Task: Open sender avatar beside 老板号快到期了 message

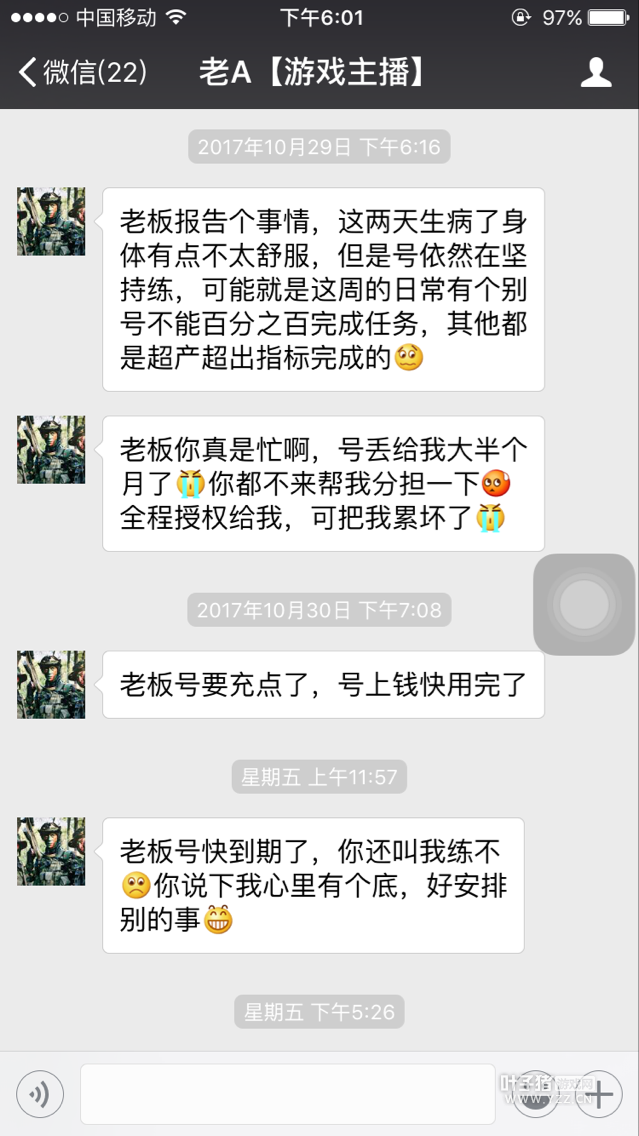Action: (51, 851)
